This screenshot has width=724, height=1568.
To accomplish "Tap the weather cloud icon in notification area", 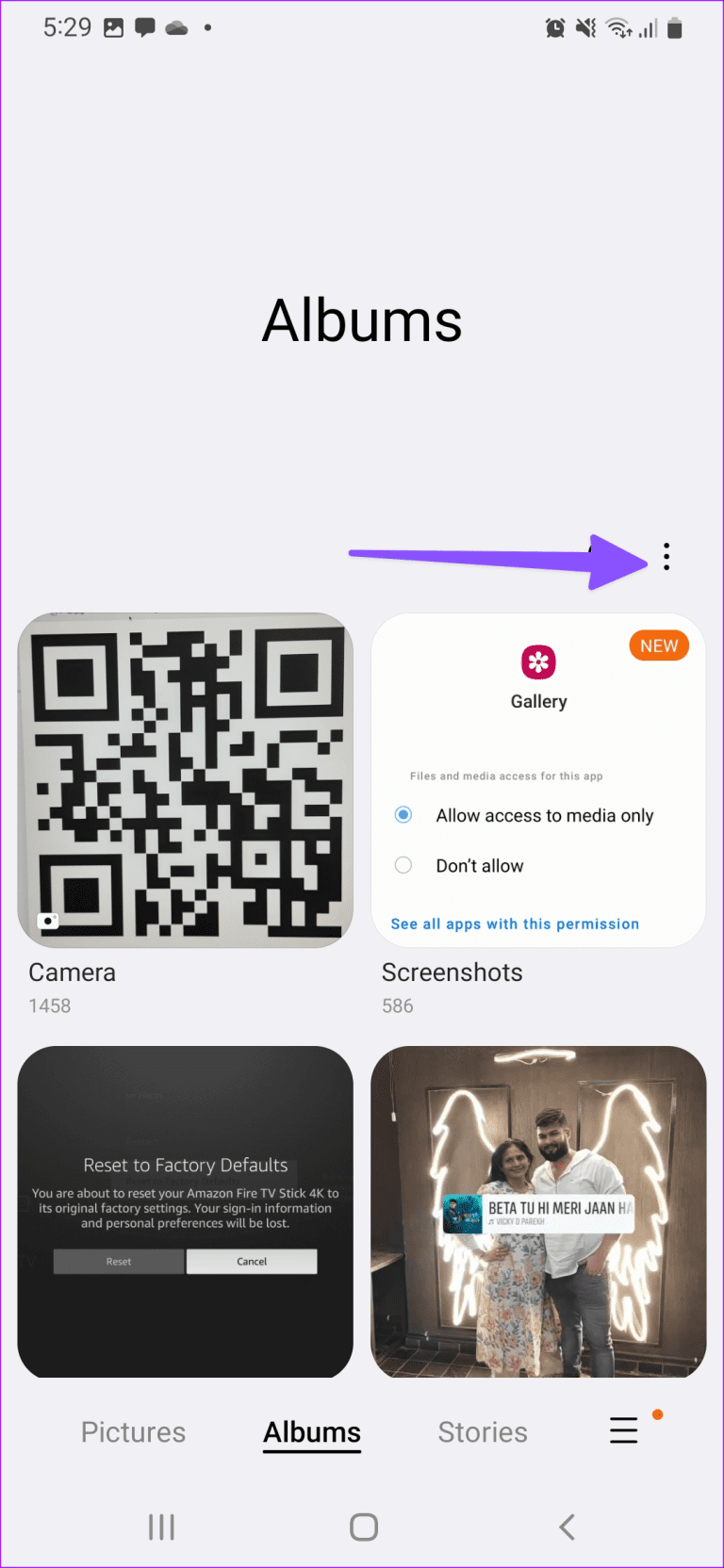I will click(175, 27).
